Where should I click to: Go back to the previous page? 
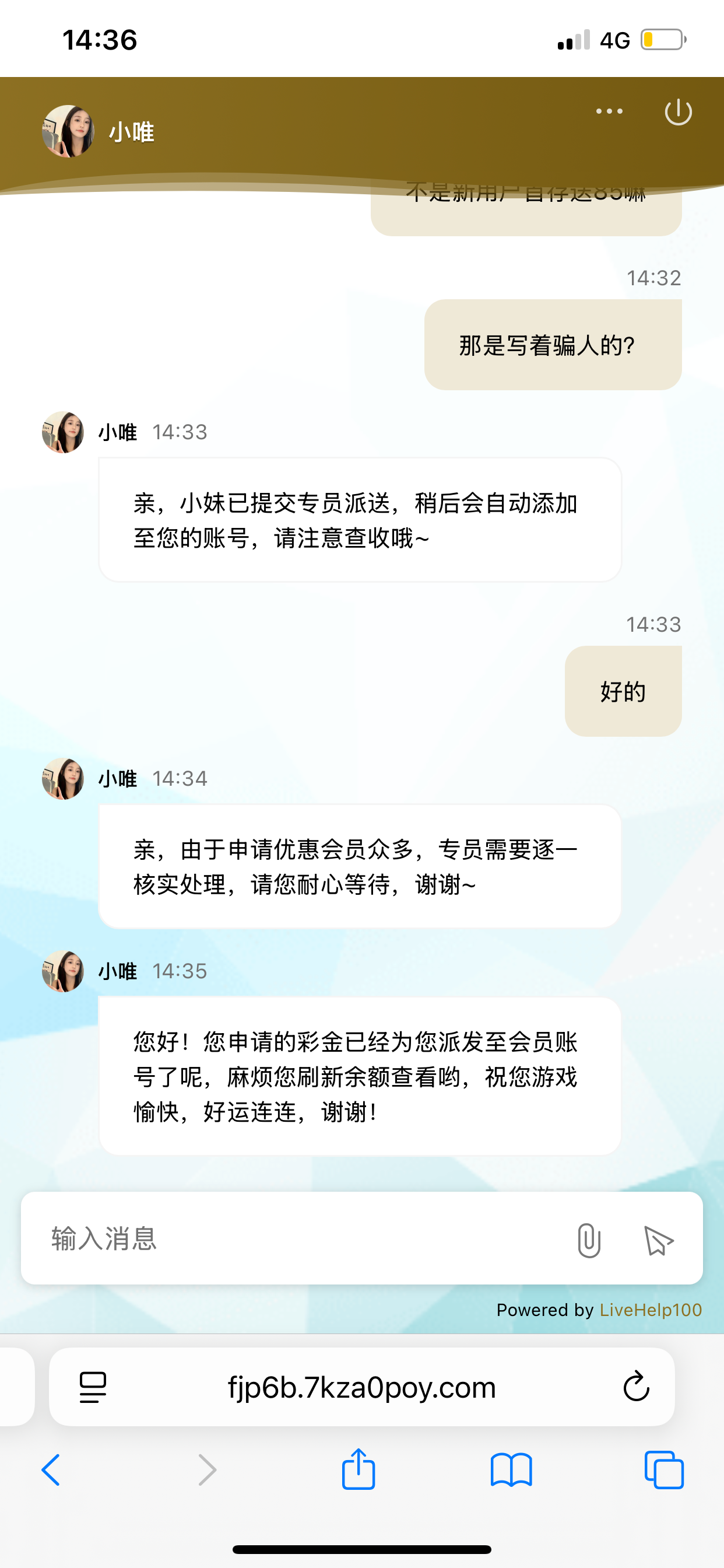[51, 1470]
